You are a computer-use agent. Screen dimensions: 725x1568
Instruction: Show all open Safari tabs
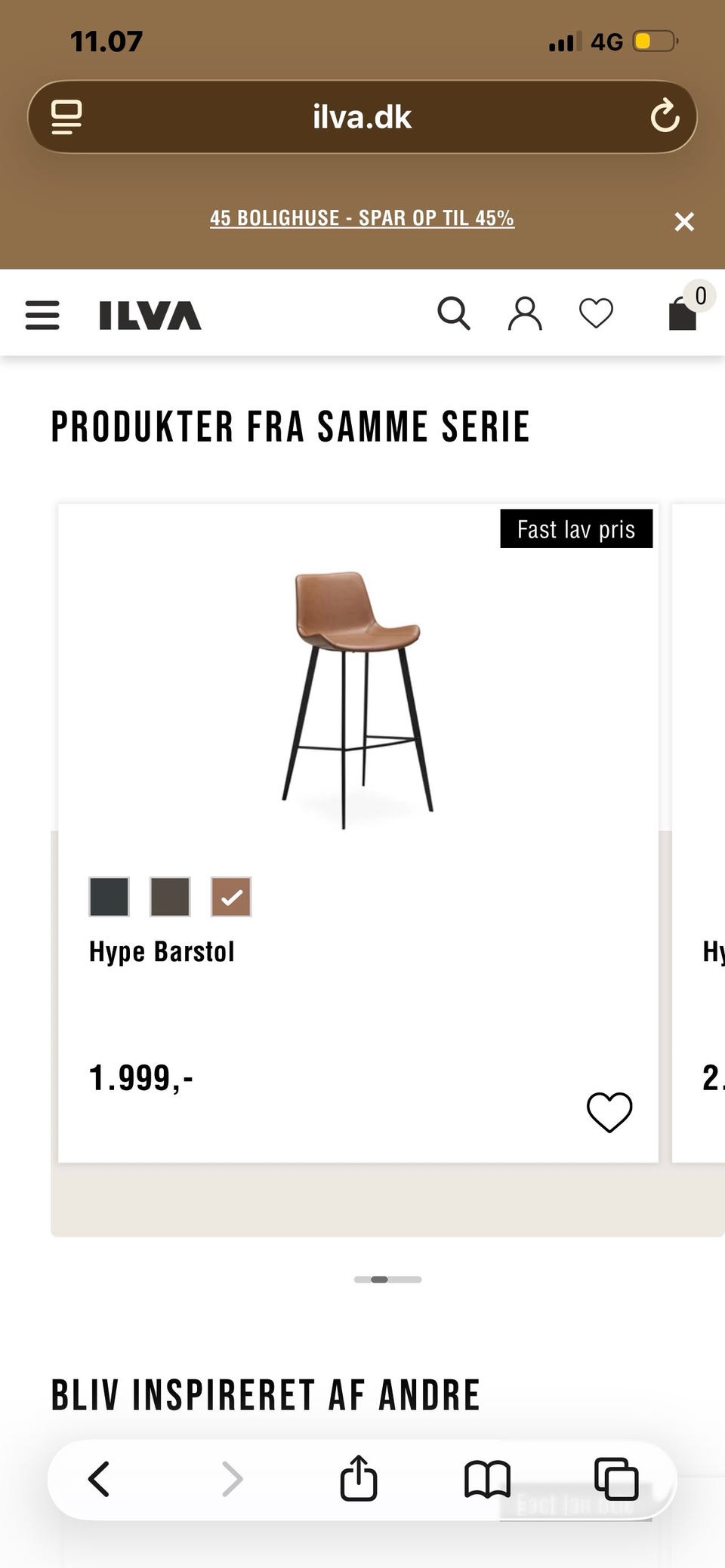point(615,1478)
